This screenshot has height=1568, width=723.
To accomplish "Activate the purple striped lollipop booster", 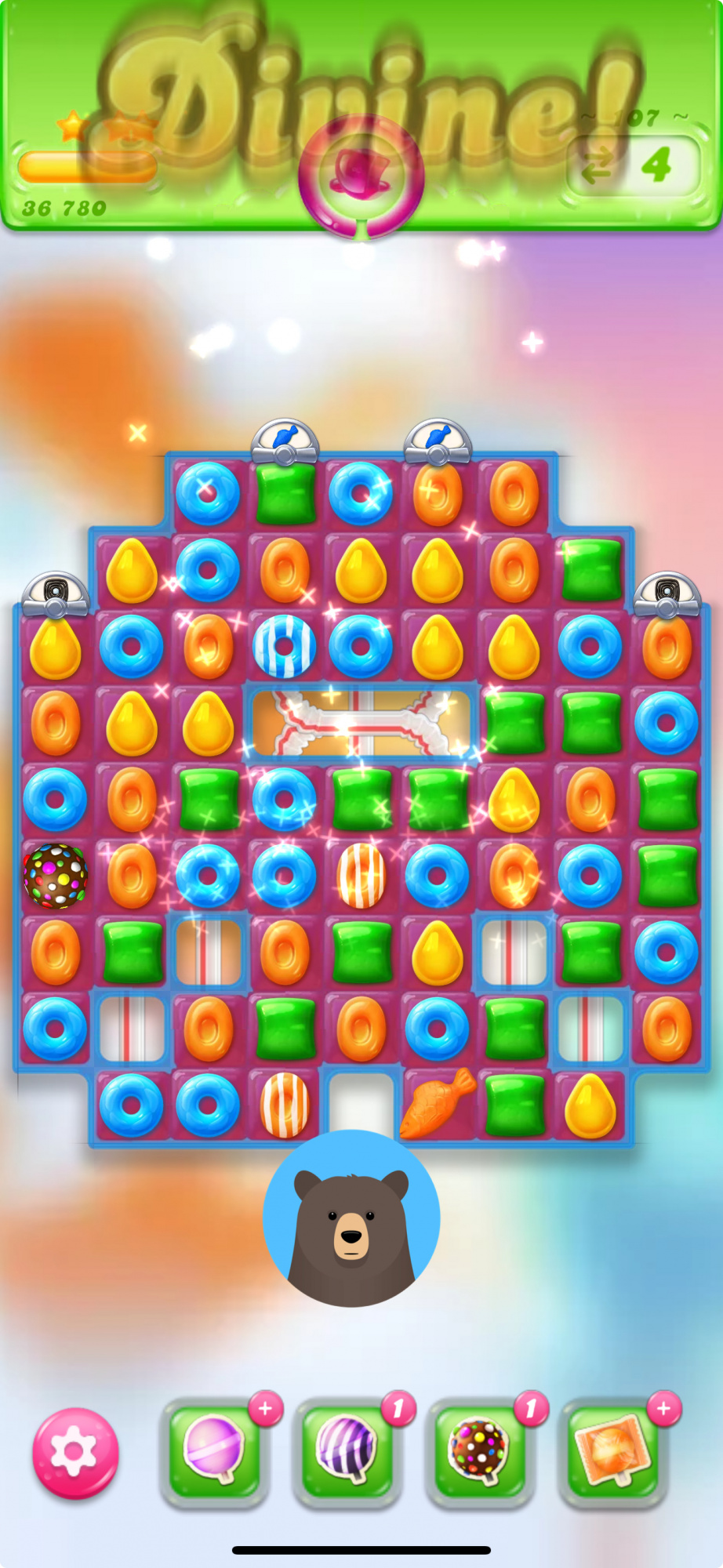I will click(347, 1453).
